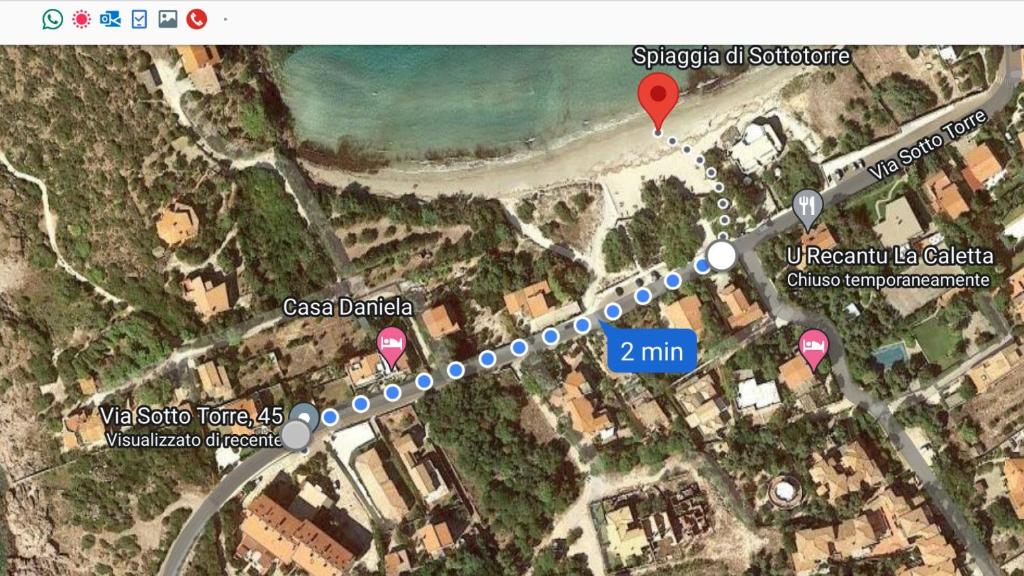Open the Casa Daniela lodging marker
This screenshot has width=1024, height=576.
point(391,346)
